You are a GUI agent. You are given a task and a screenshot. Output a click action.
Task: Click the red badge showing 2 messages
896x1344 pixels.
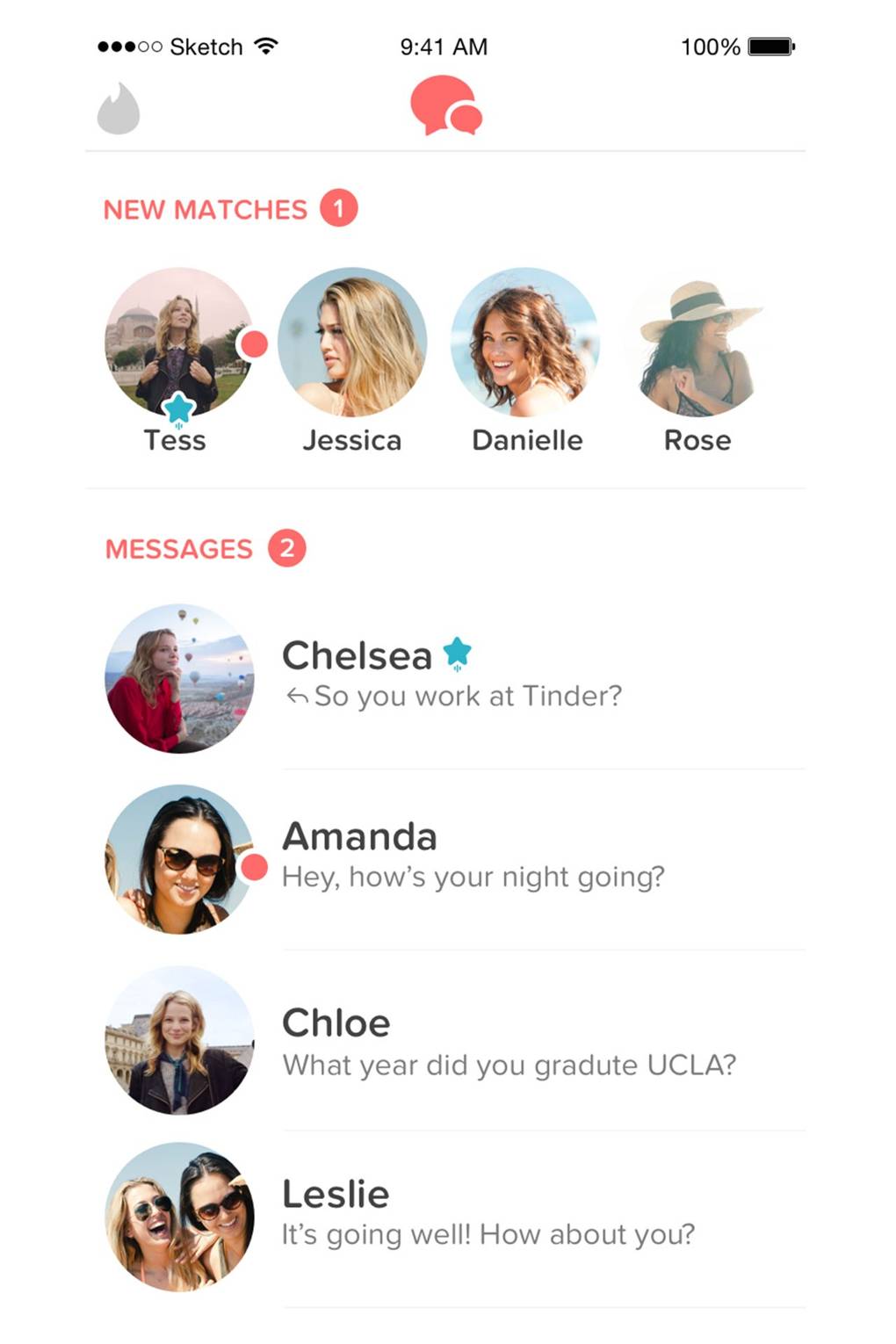(287, 549)
